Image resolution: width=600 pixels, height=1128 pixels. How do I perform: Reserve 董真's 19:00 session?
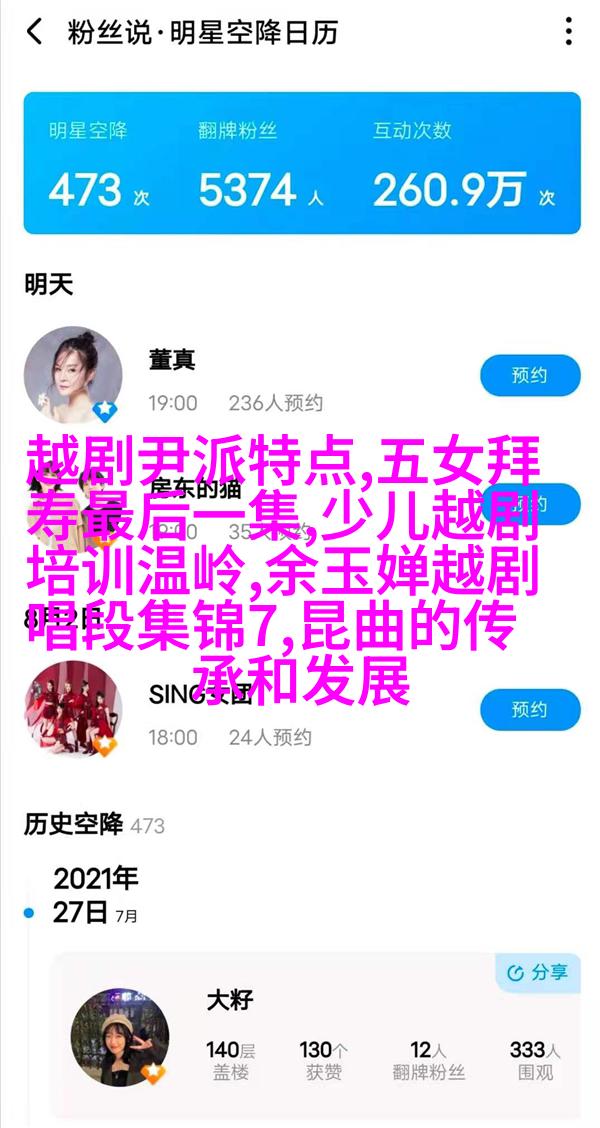click(530, 376)
